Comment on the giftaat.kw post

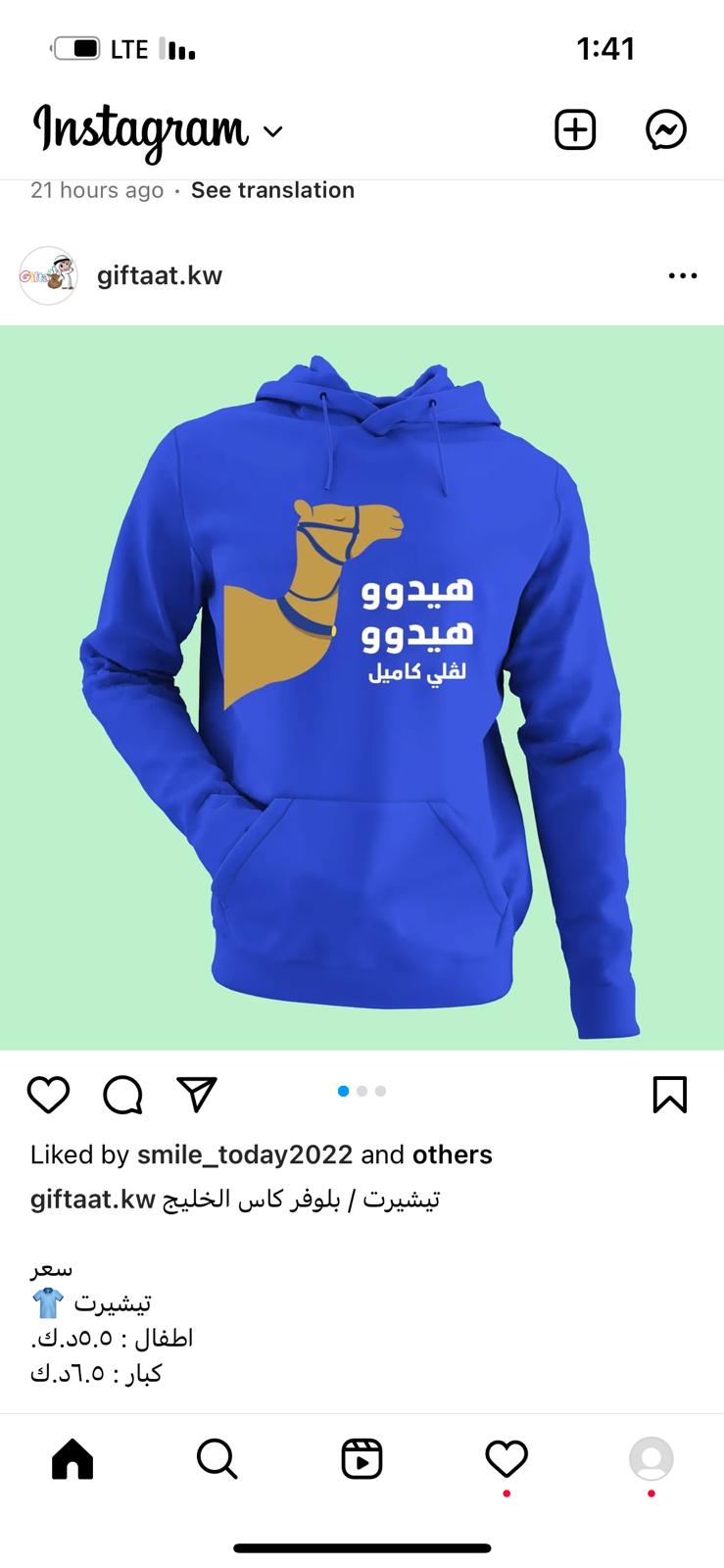122,1094
